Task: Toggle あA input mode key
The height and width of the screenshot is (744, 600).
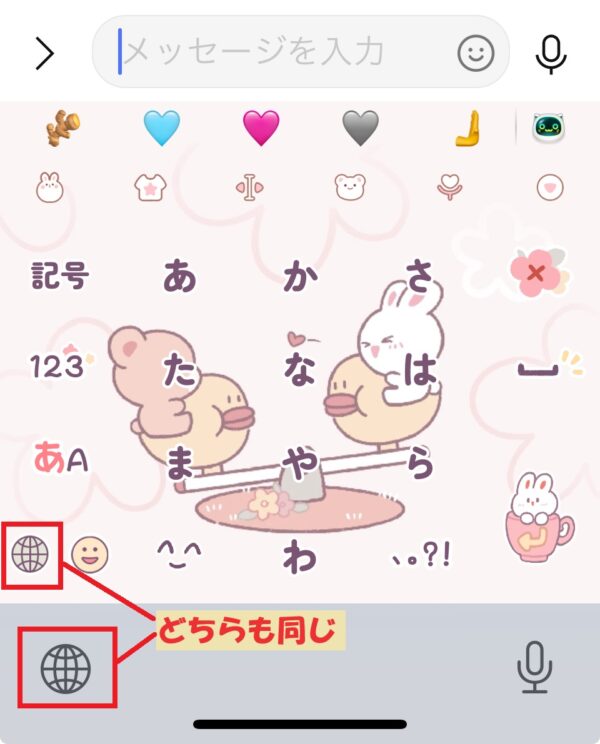Action: tap(60, 459)
